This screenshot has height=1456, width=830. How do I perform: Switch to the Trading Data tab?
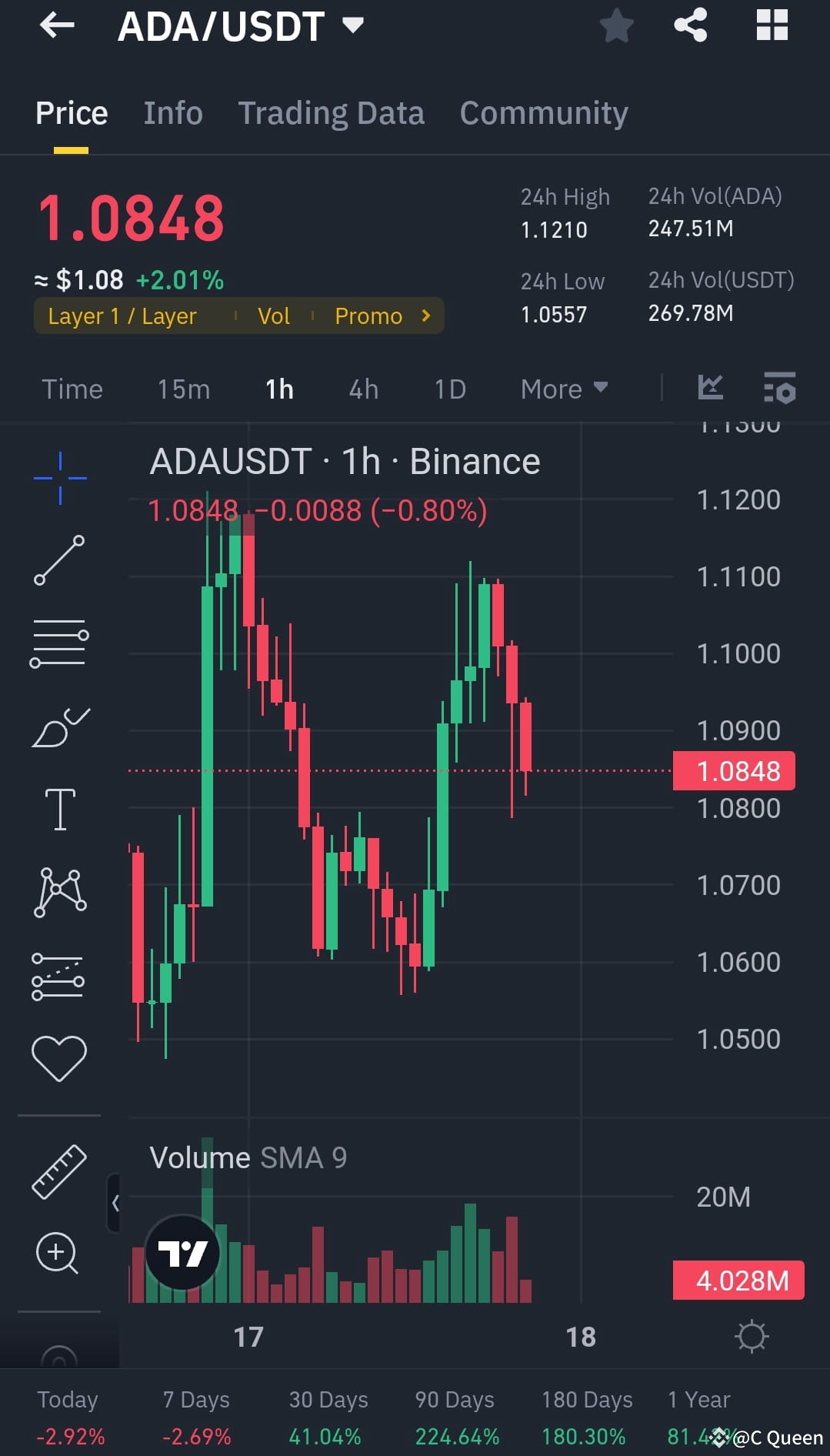point(332,112)
